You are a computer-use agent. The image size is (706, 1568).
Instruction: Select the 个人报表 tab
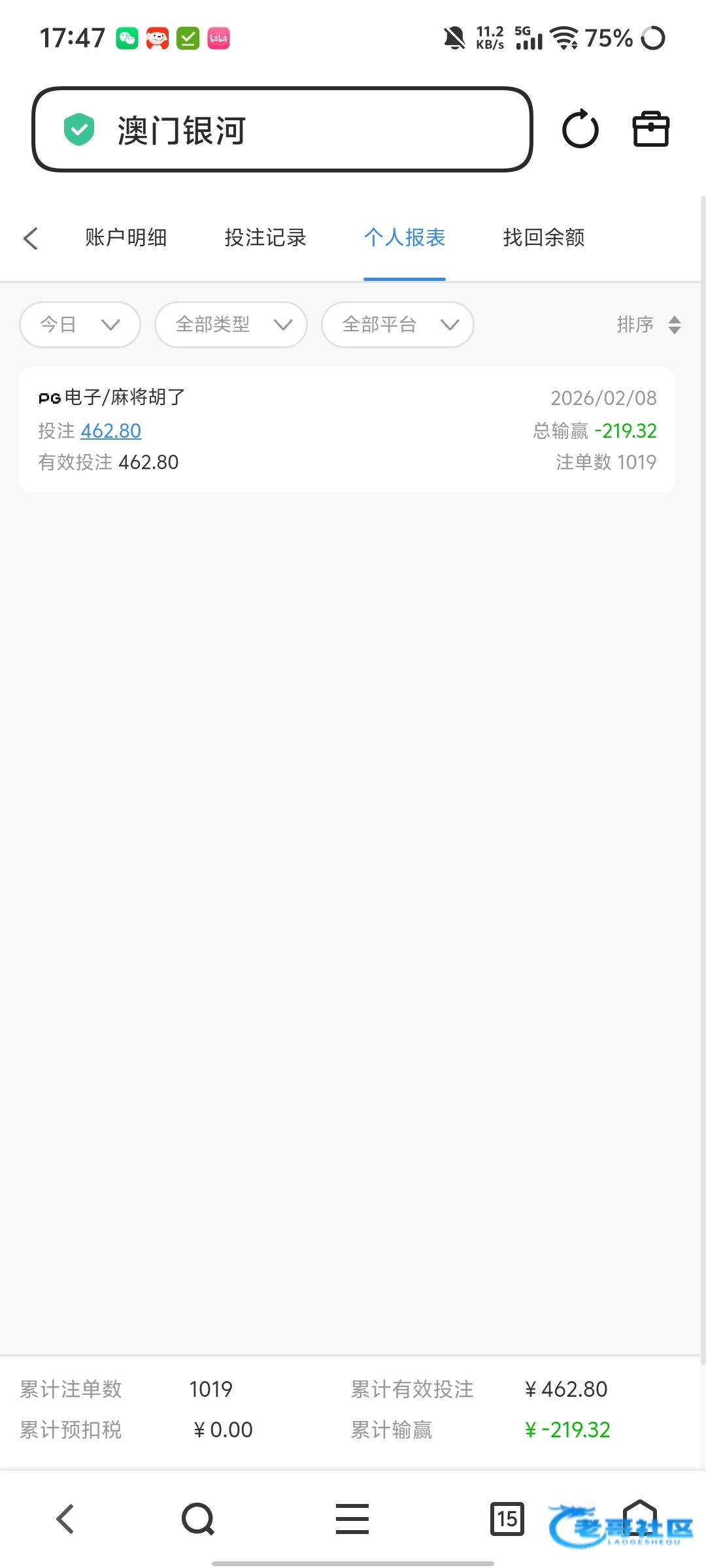pyautogui.click(x=405, y=238)
